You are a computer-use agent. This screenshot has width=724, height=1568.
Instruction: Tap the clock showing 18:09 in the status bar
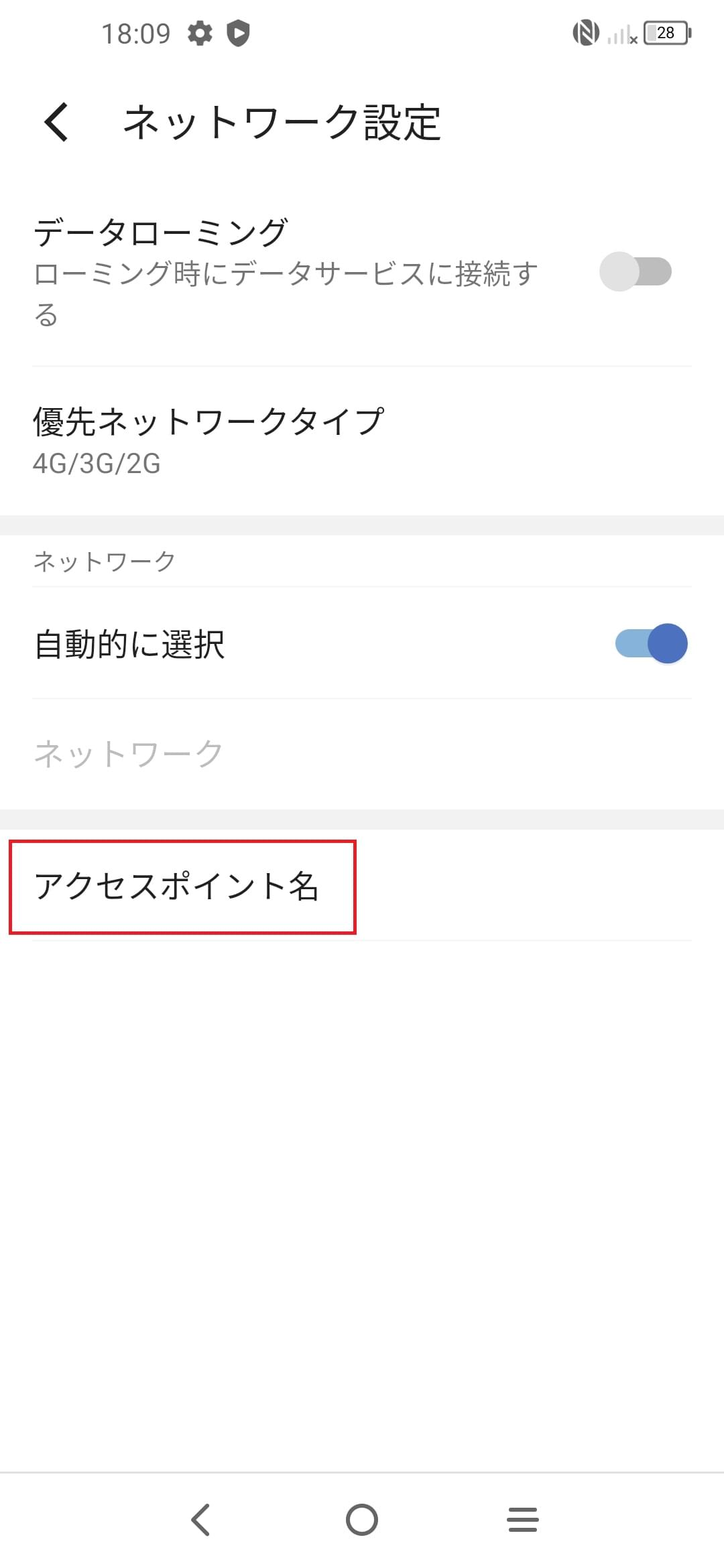(137, 33)
